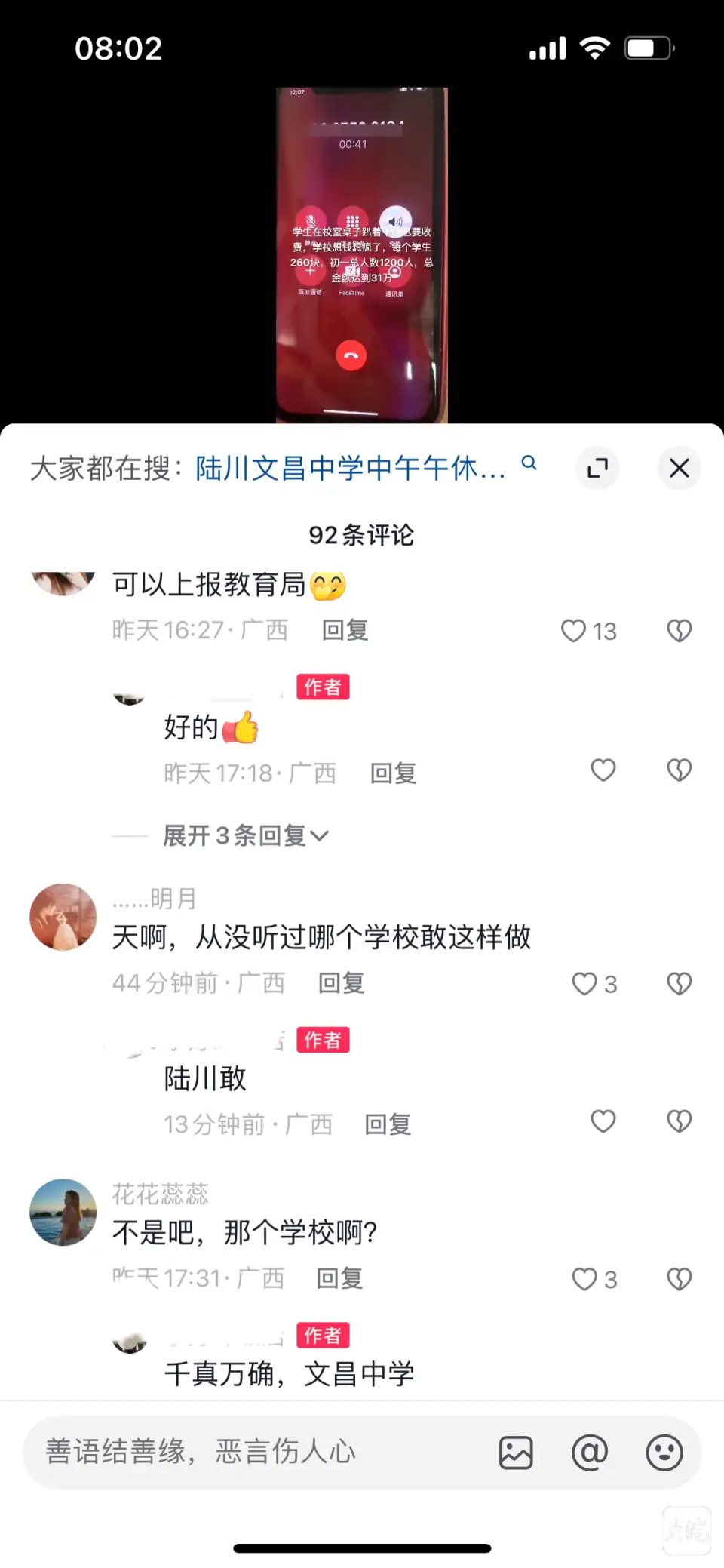Close the comments panel

(x=679, y=468)
